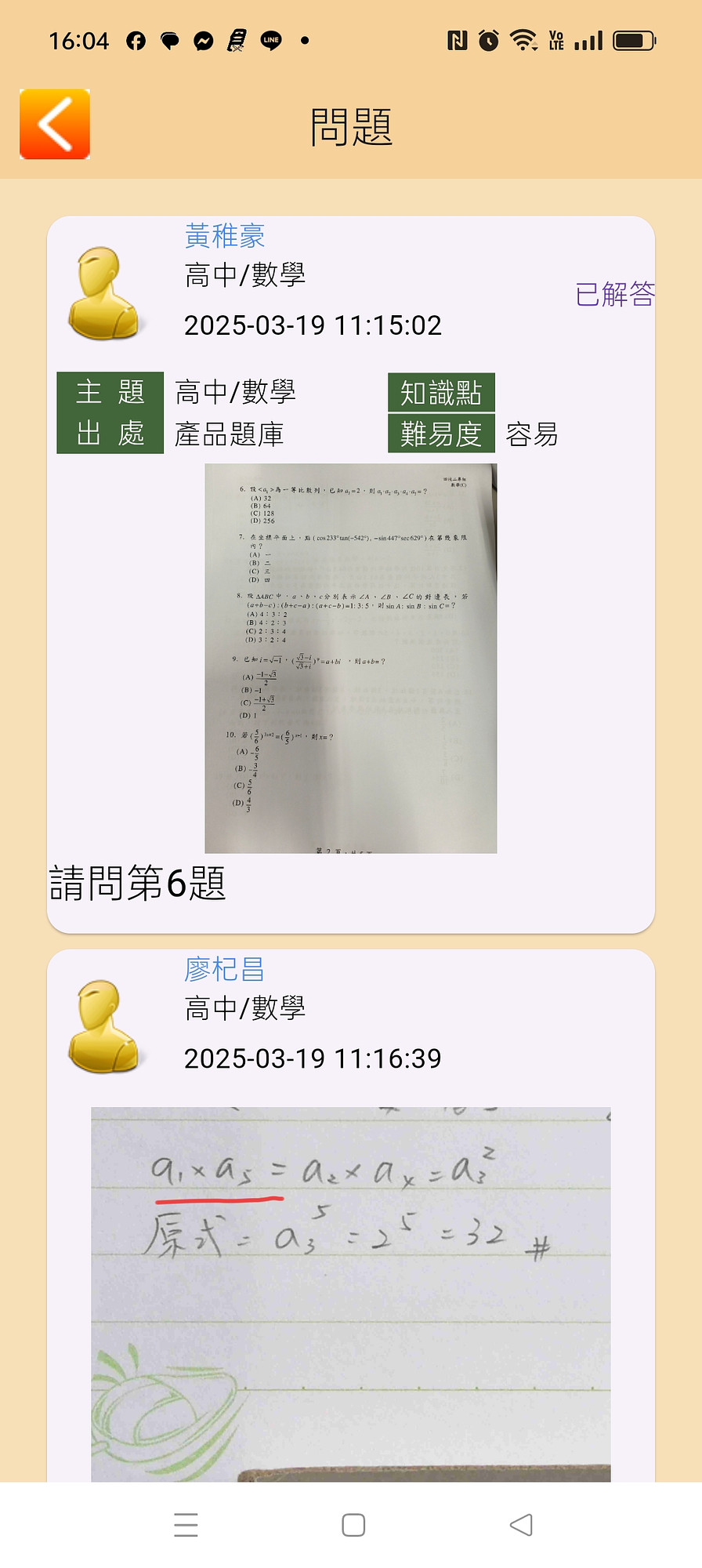Open 黃稚豪's profile name link
The width and height of the screenshot is (702, 1568).
225,236
